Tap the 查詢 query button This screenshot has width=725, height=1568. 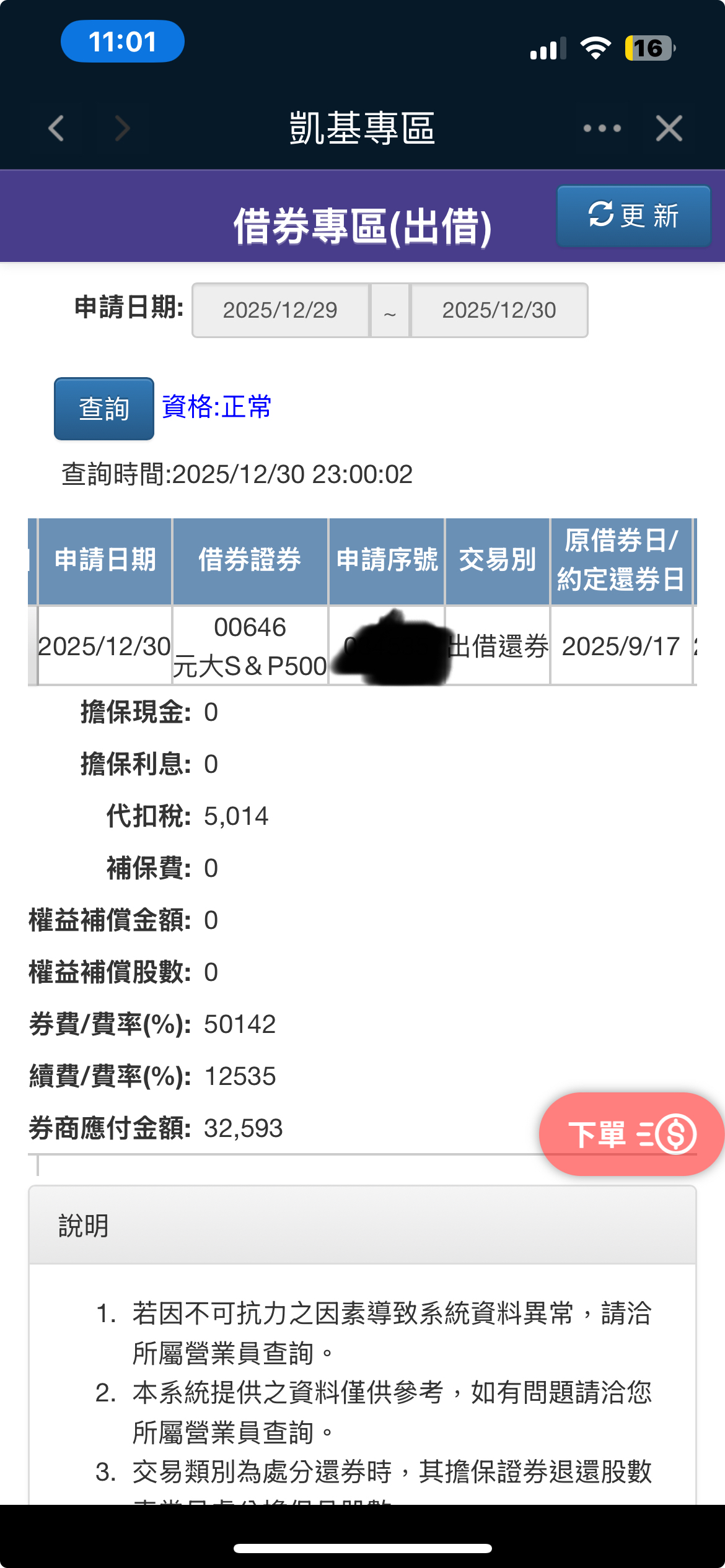tap(104, 409)
